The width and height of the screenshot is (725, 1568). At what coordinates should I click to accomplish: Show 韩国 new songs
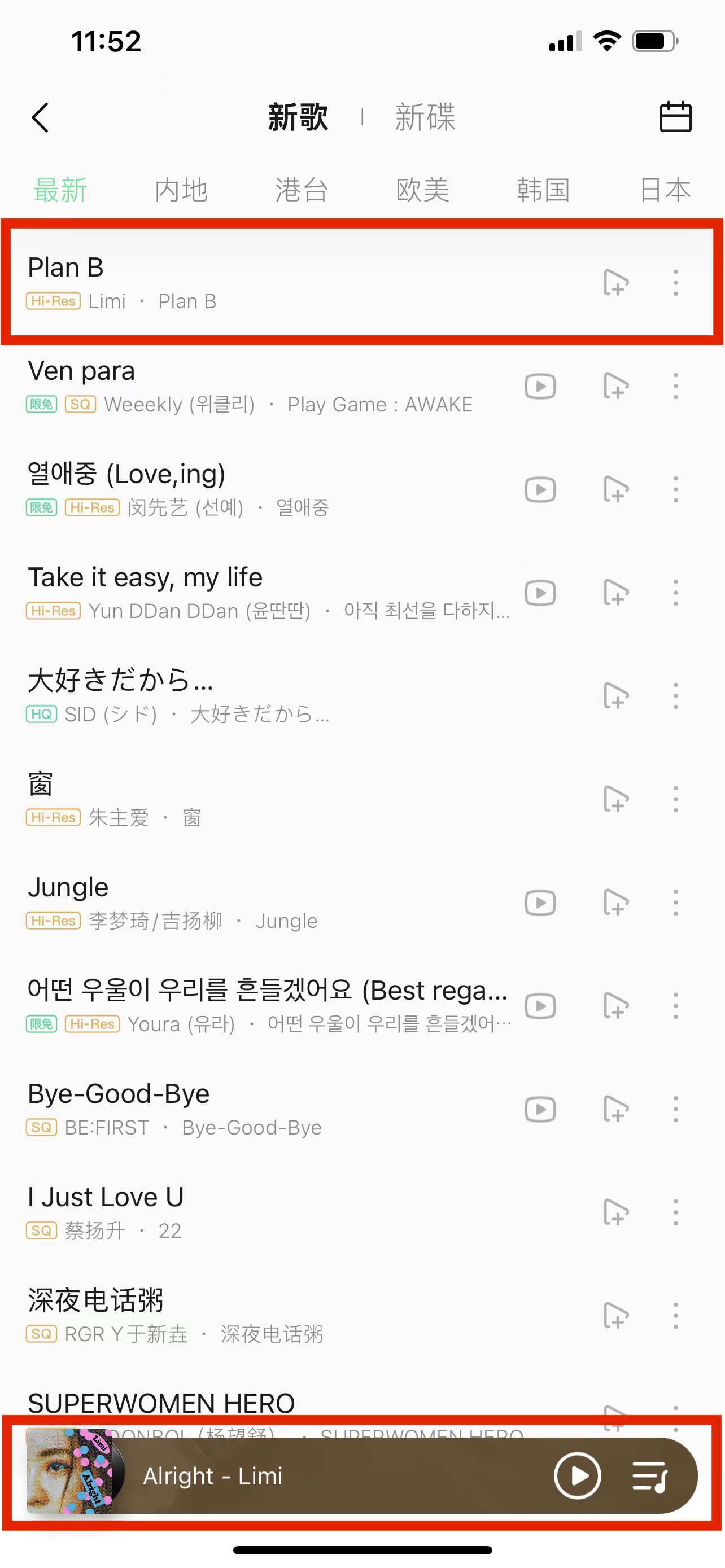543,190
